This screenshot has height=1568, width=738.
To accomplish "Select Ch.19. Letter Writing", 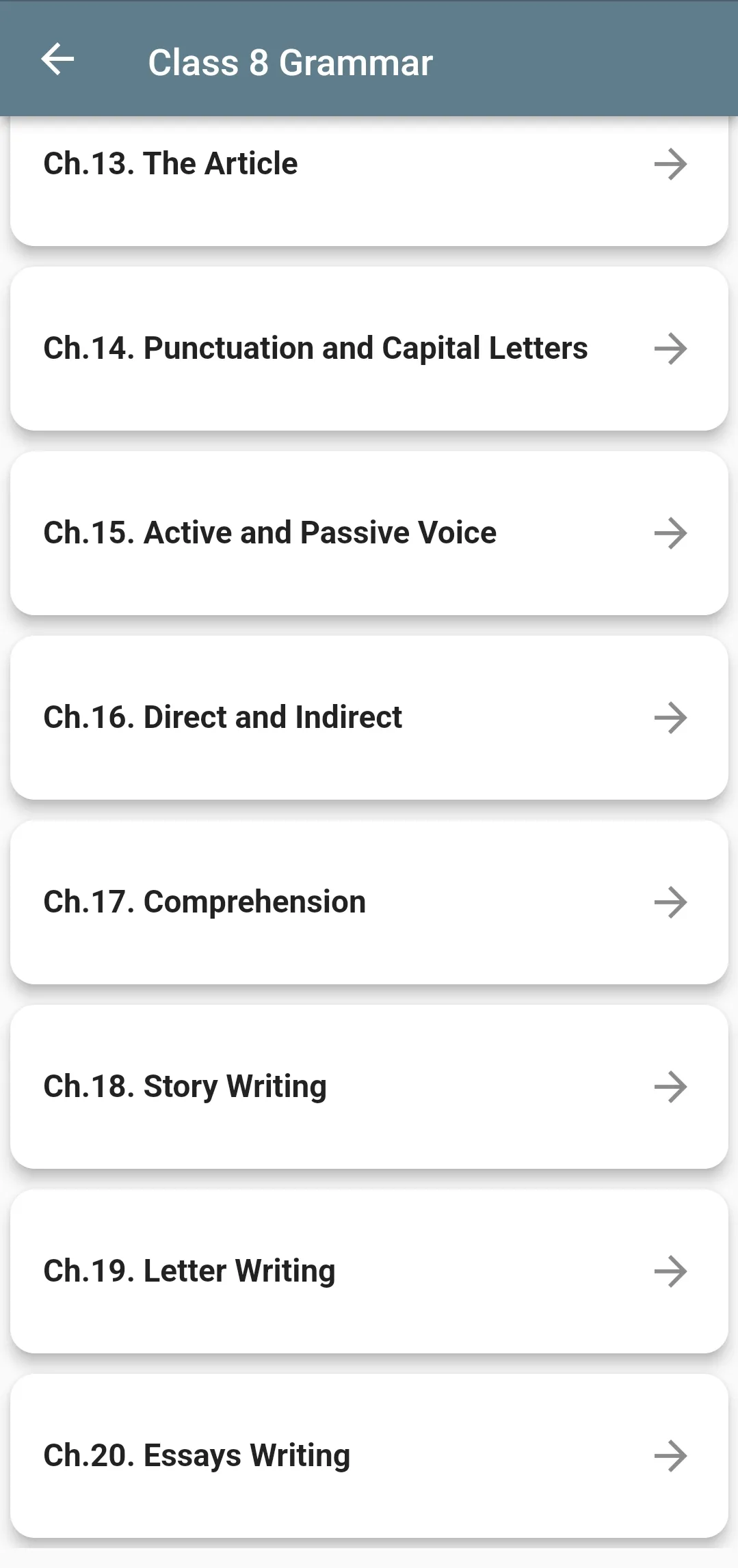I will pos(369,1271).
